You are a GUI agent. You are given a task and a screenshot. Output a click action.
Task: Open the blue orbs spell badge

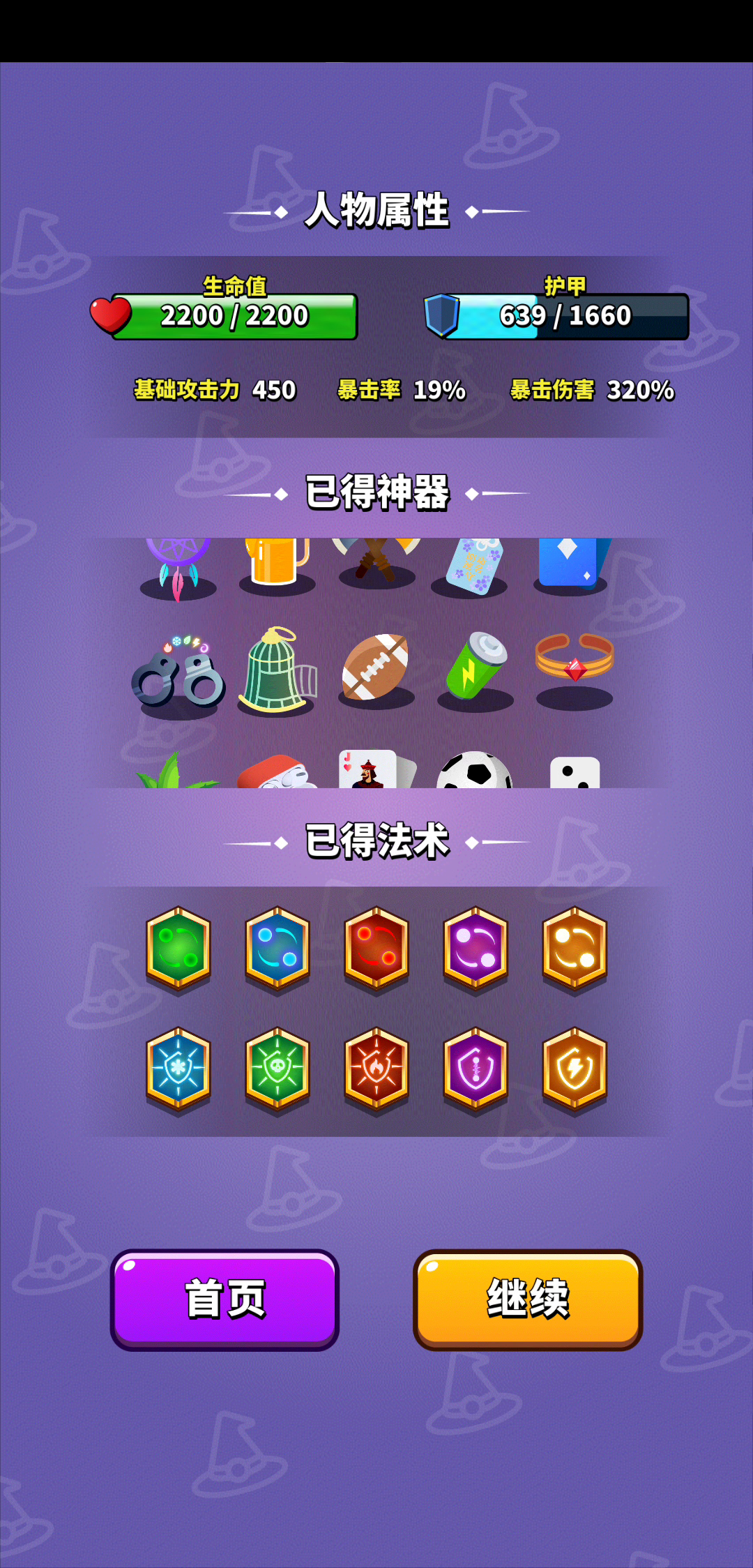point(277,947)
